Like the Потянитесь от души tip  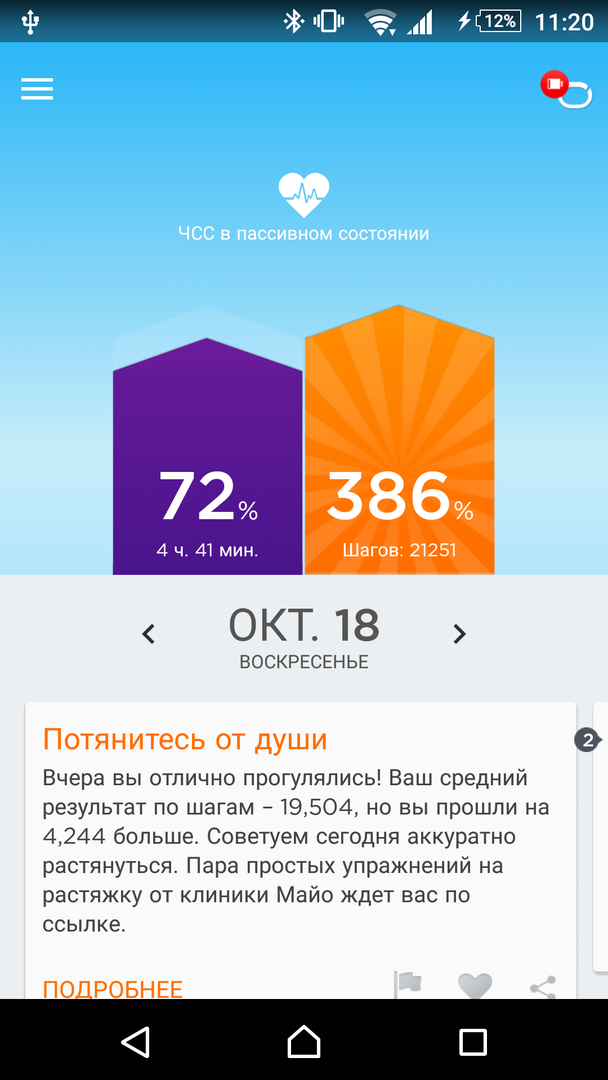475,986
